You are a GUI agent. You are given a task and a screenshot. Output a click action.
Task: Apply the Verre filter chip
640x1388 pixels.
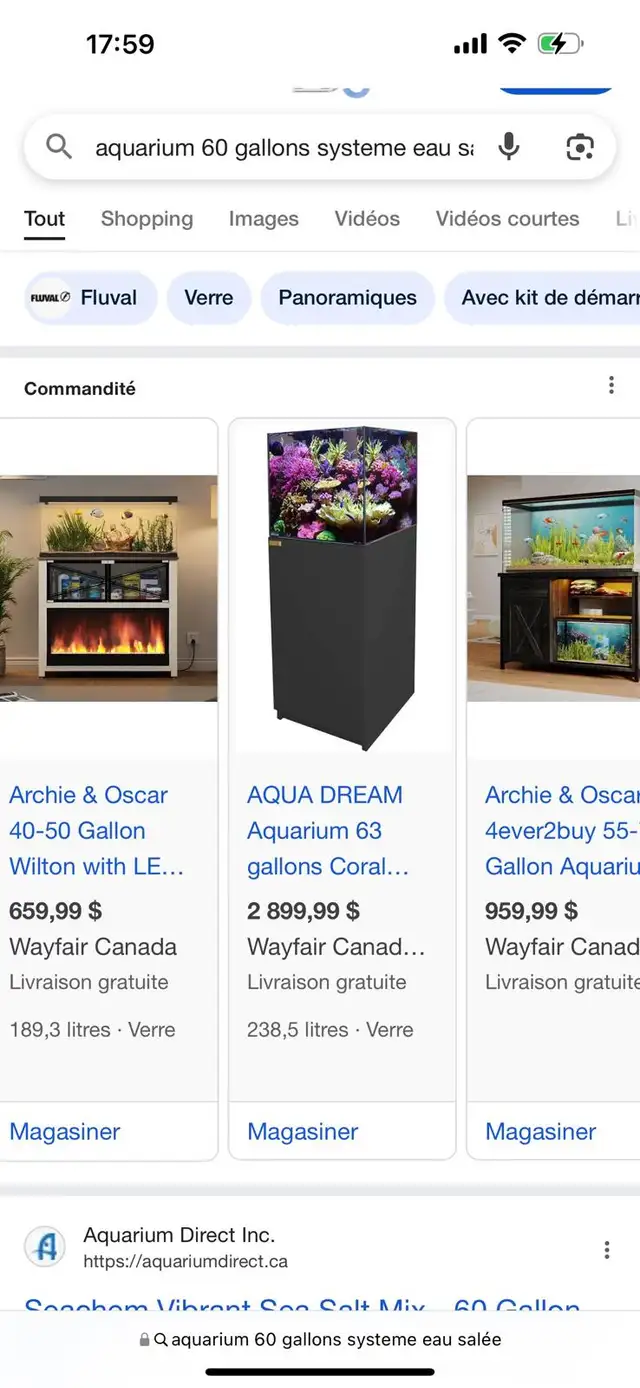[x=208, y=298]
